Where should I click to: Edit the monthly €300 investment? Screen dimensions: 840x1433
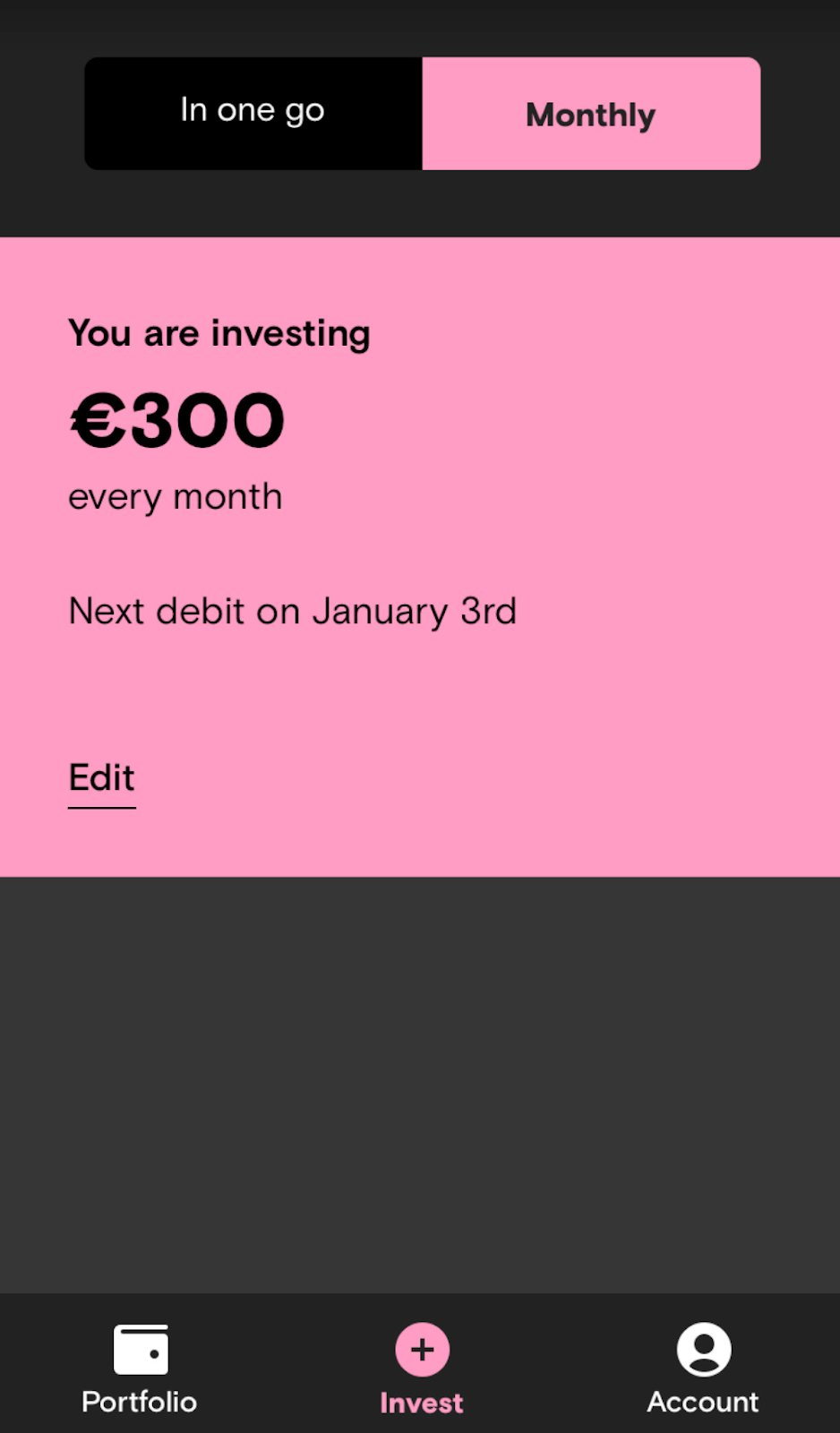(102, 777)
